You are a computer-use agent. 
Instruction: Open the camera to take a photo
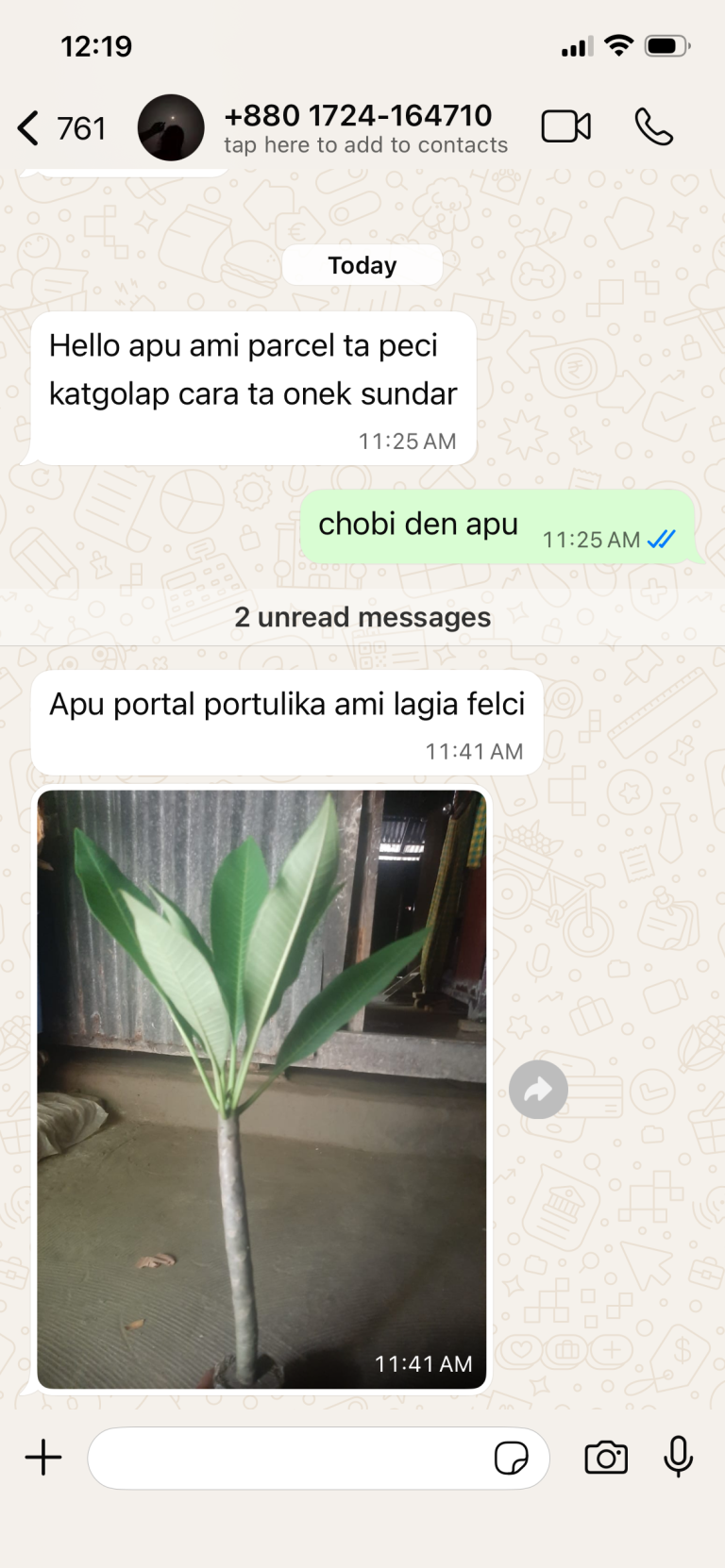click(606, 1458)
